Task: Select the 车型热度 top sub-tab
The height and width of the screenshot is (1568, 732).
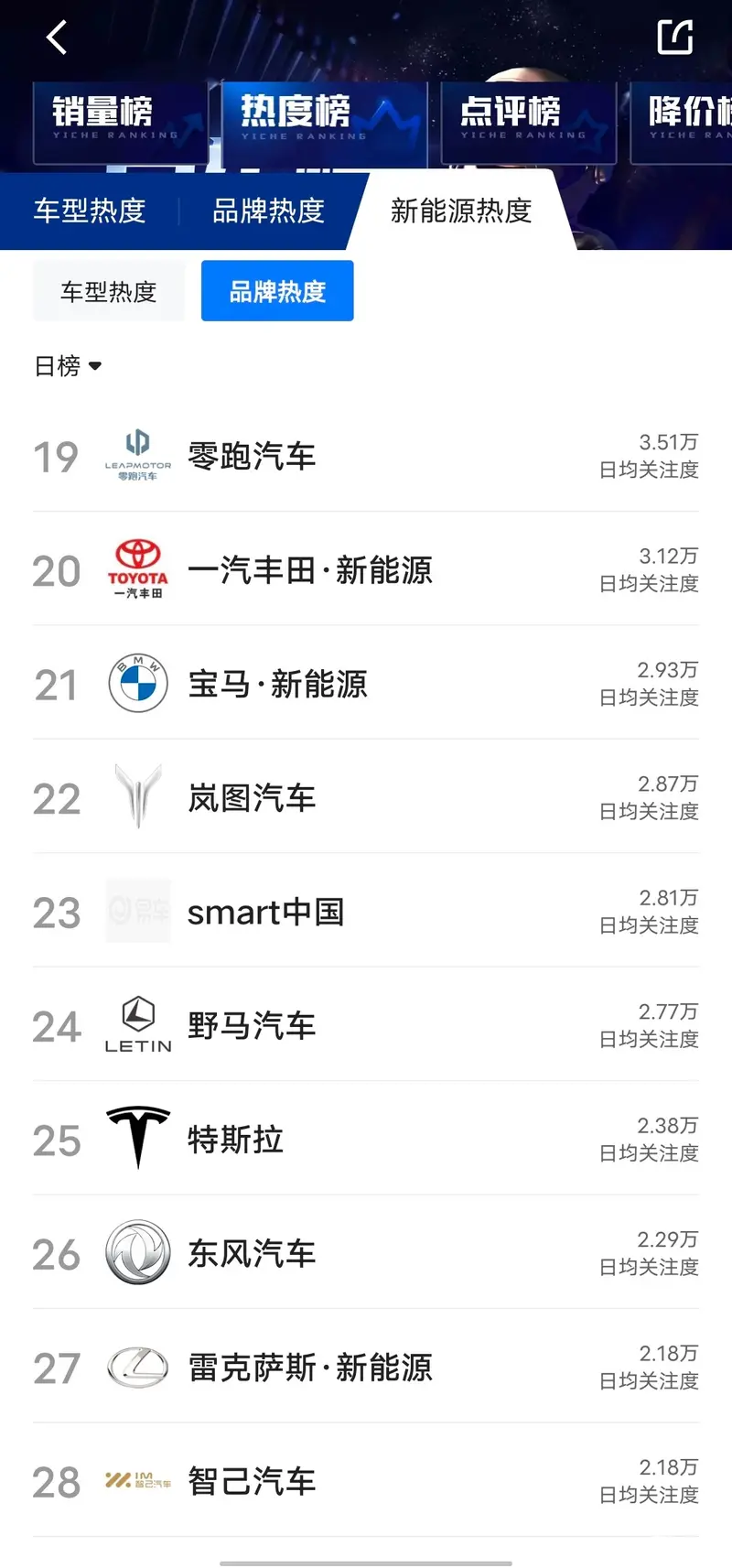Action: [x=90, y=211]
